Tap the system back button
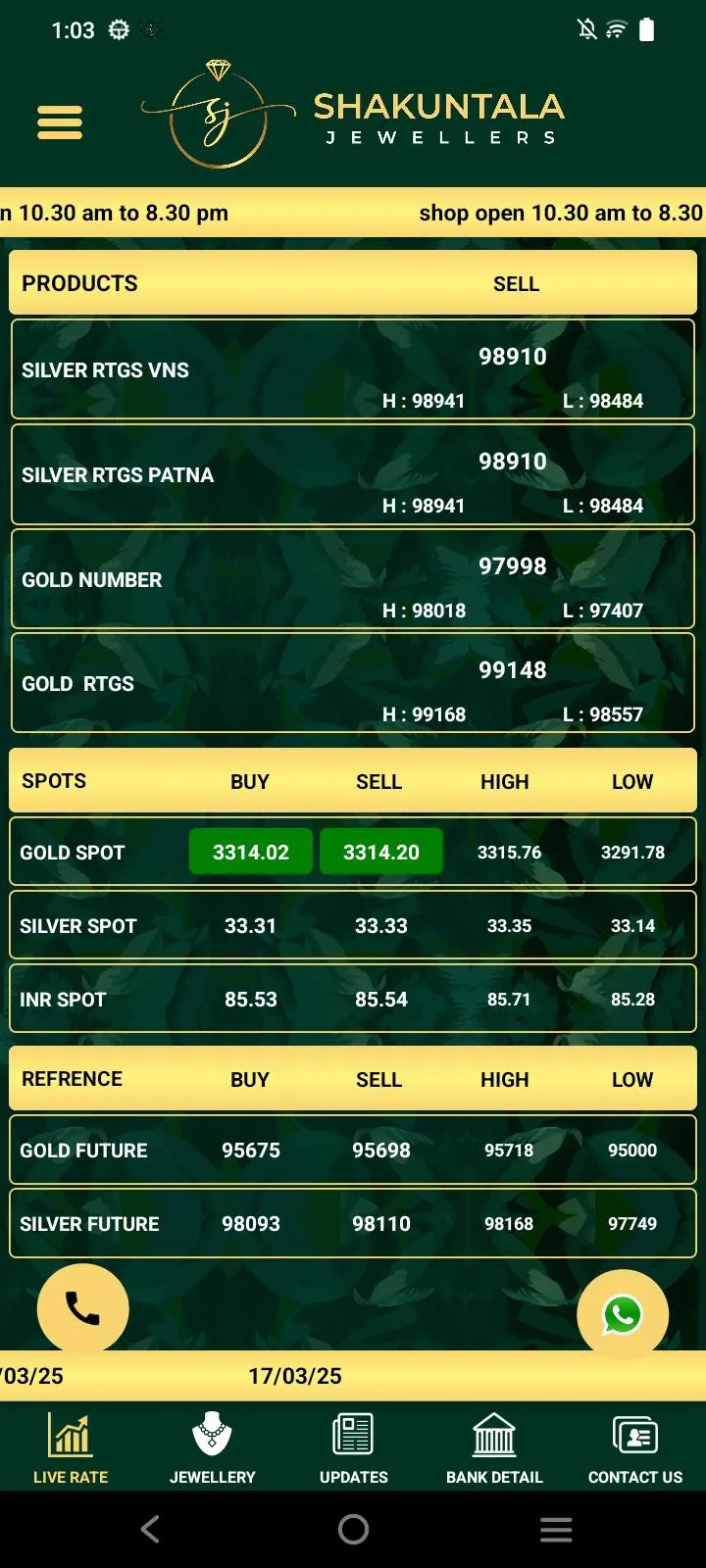Image resolution: width=706 pixels, height=1568 pixels. tap(150, 1529)
